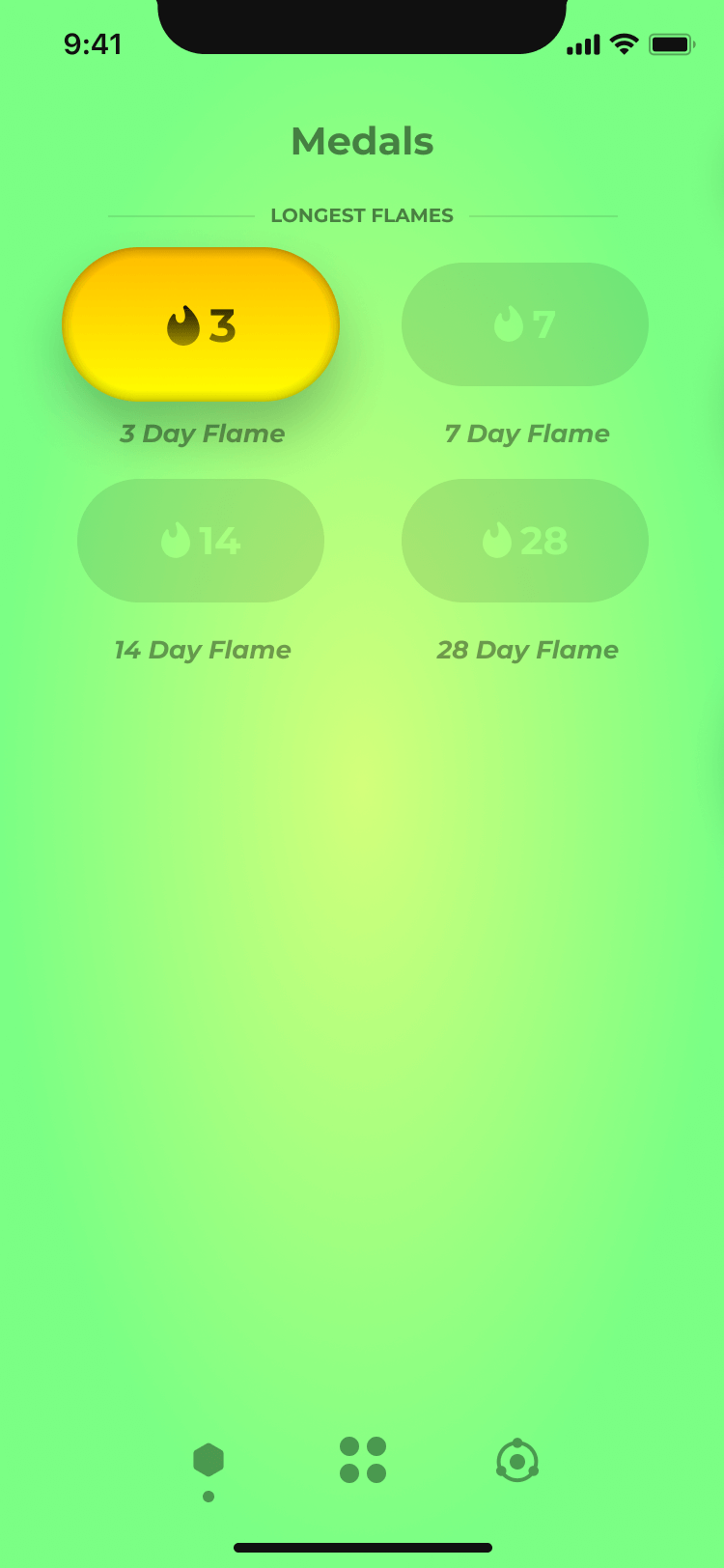Viewport: 724px width, 1568px height.
Task: Select the unlocked golden 3 Day Flame medal
Action: [x=201, y=324]
